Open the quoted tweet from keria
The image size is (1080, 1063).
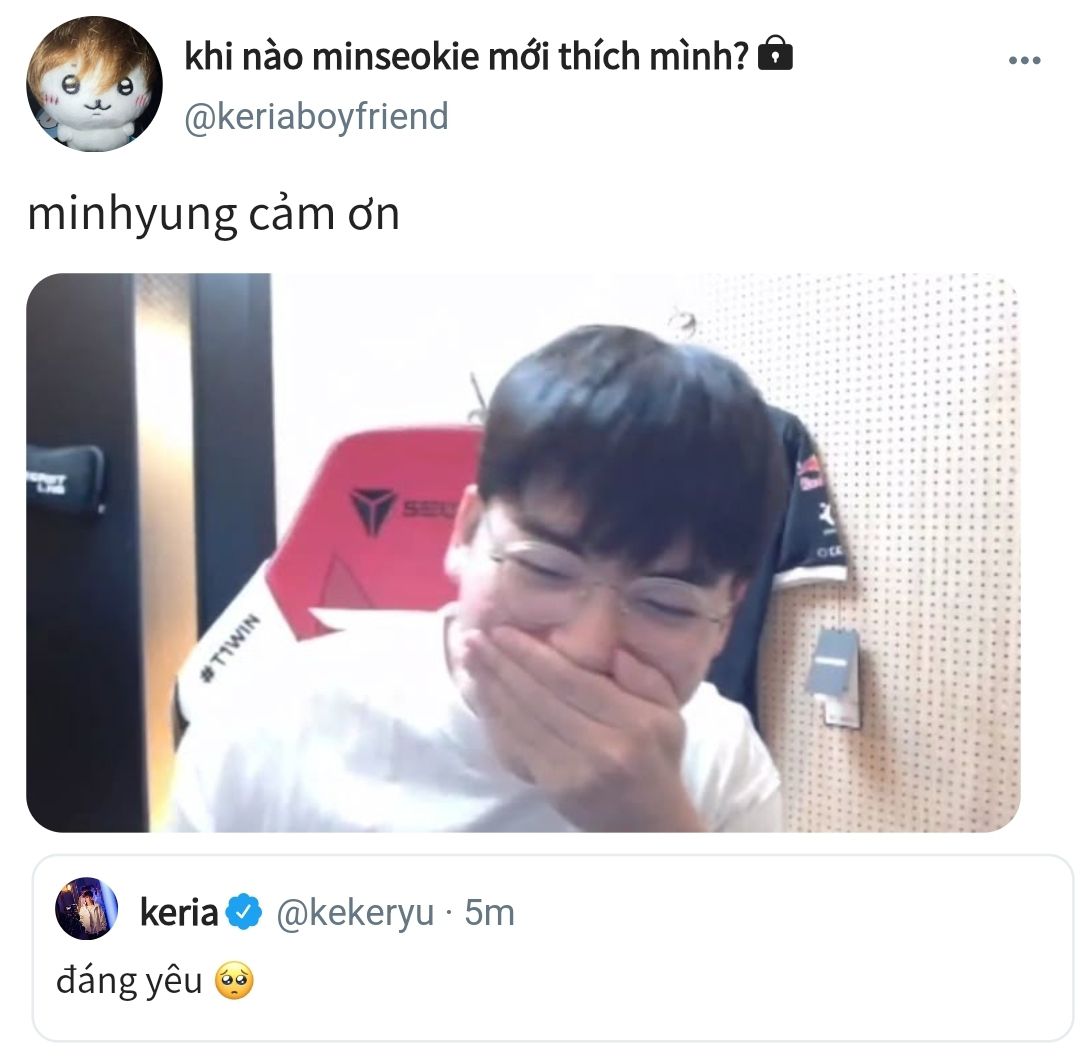552,948
